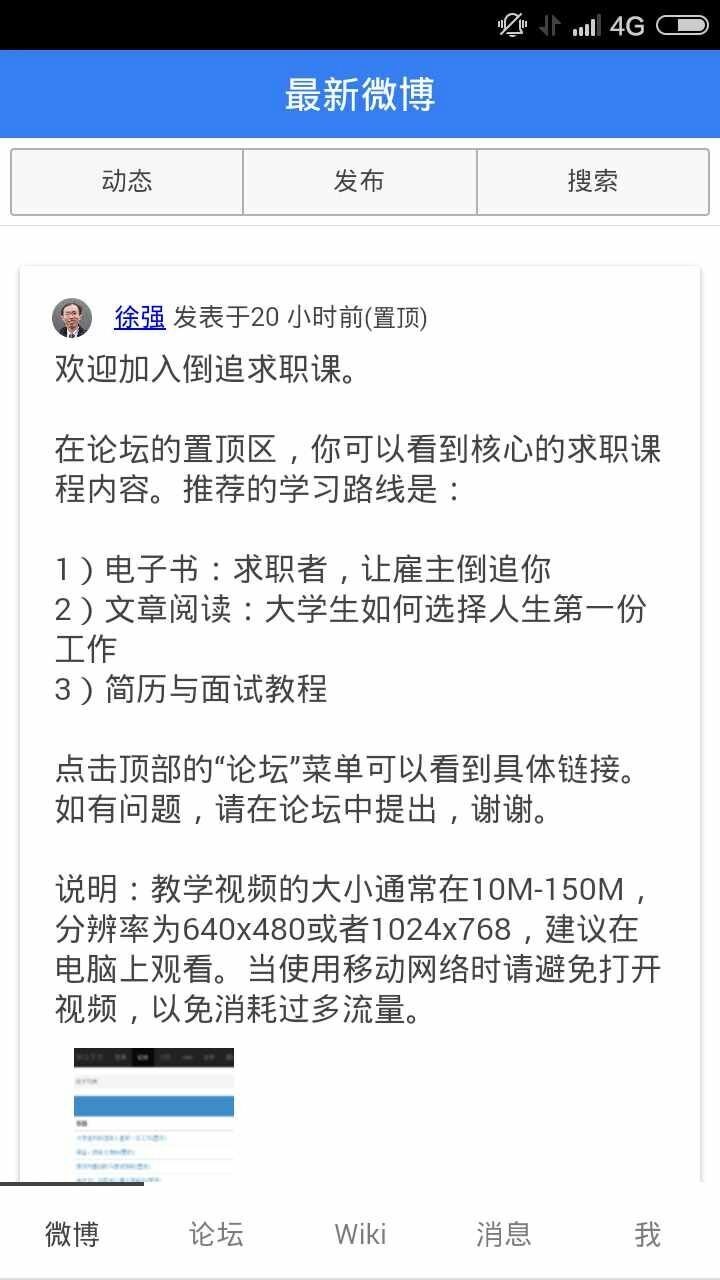Switch to the Wiki tab

(x=360, y=1234)
